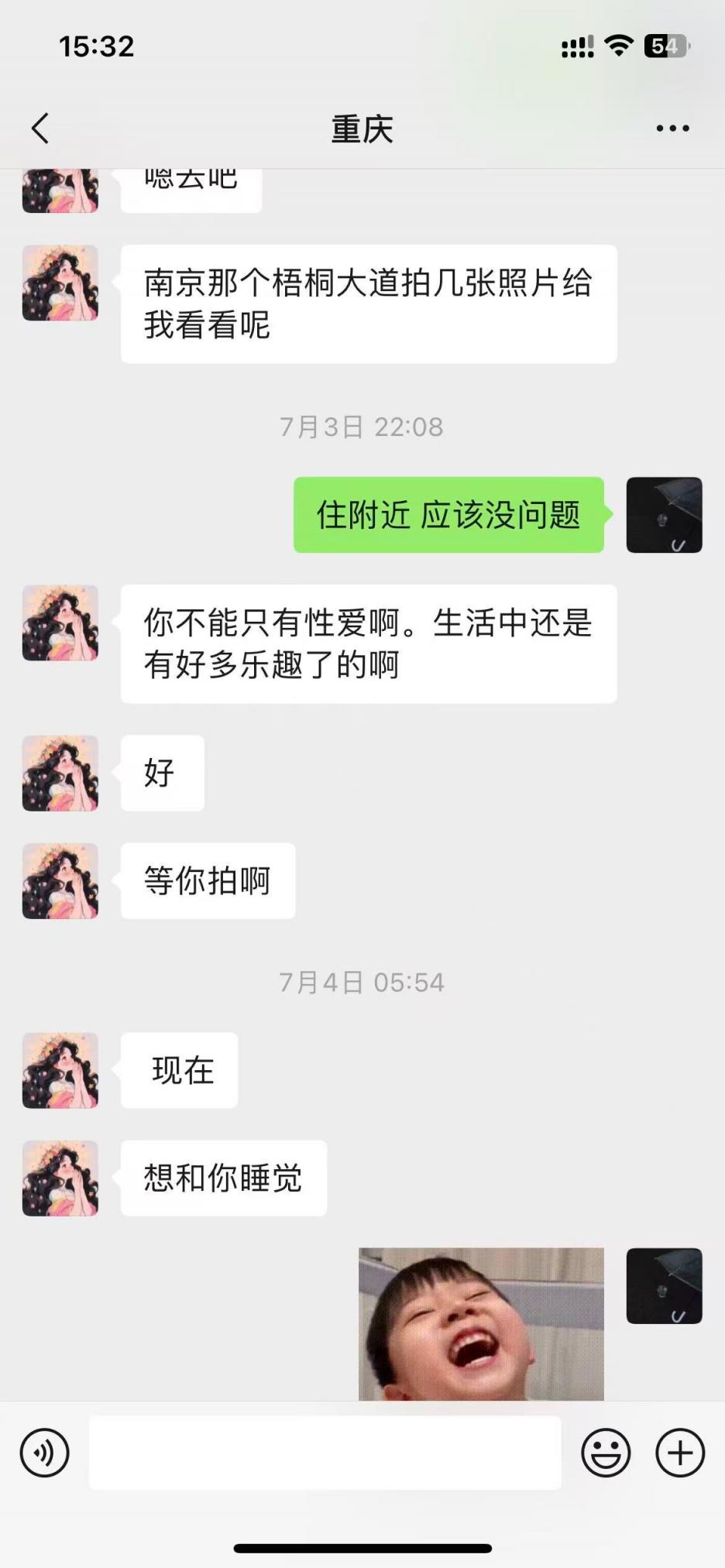Screen dimensions: 725x1568
Task: Open contact avatar beside “等你拍啊” message
Action: pos(60,881)
